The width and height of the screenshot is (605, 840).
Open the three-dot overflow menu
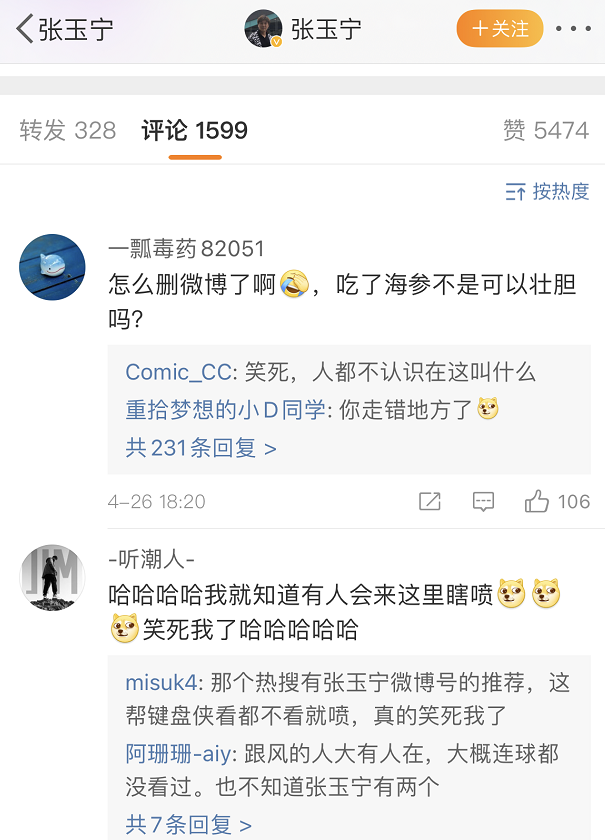point(573,29)
